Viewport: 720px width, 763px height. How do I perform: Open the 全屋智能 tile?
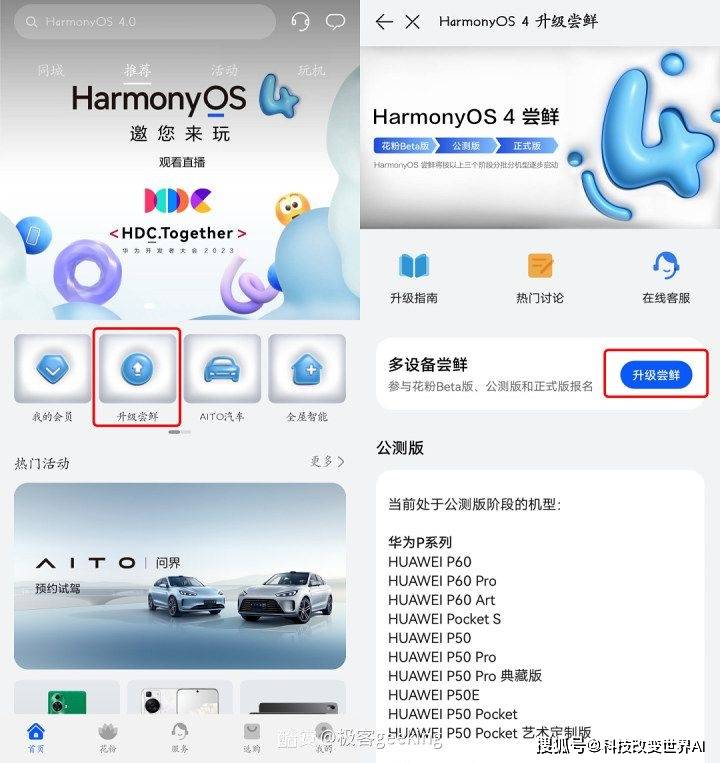307,378
